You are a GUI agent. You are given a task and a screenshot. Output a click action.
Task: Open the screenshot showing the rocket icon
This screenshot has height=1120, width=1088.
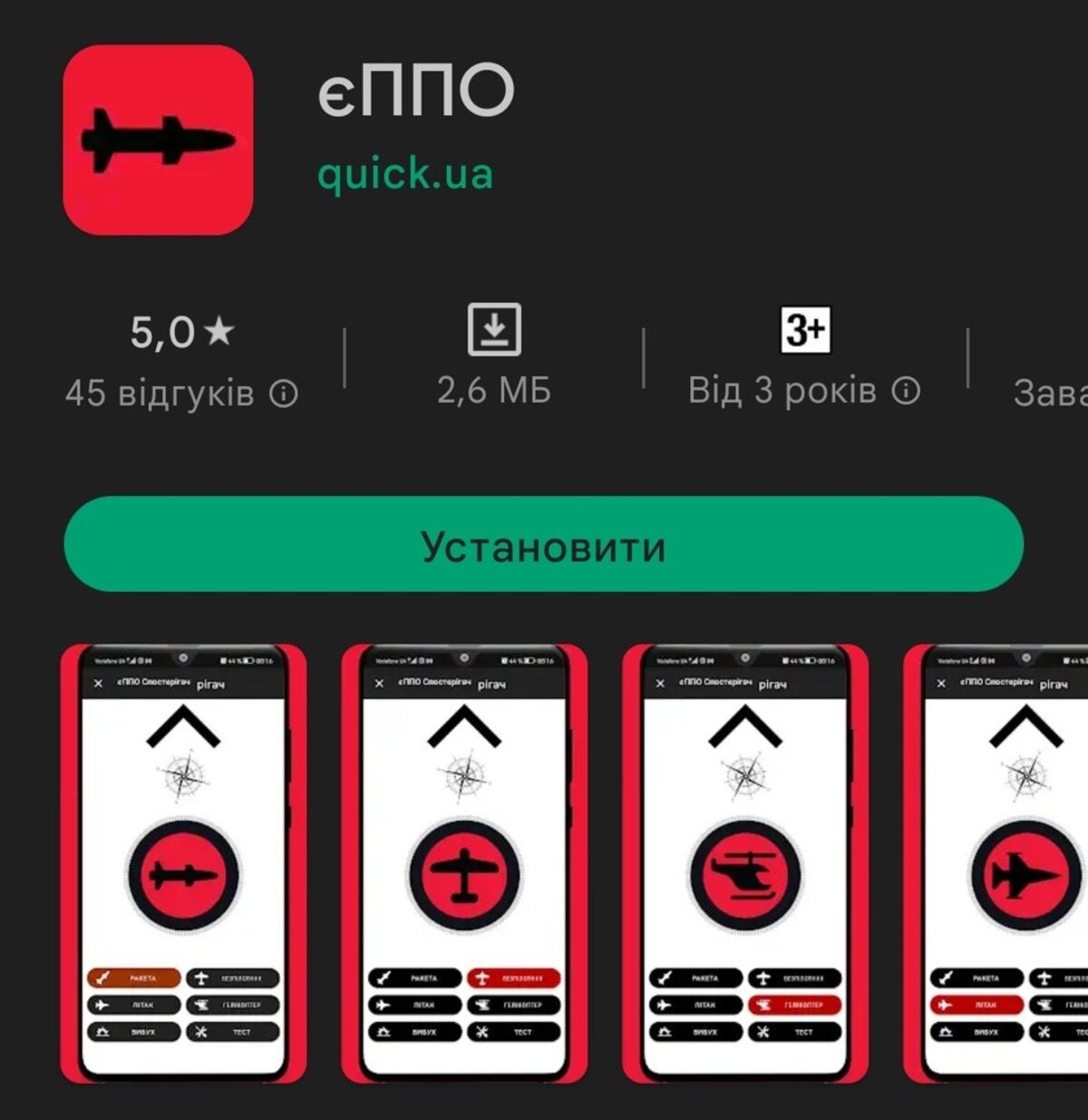(183, 863)
